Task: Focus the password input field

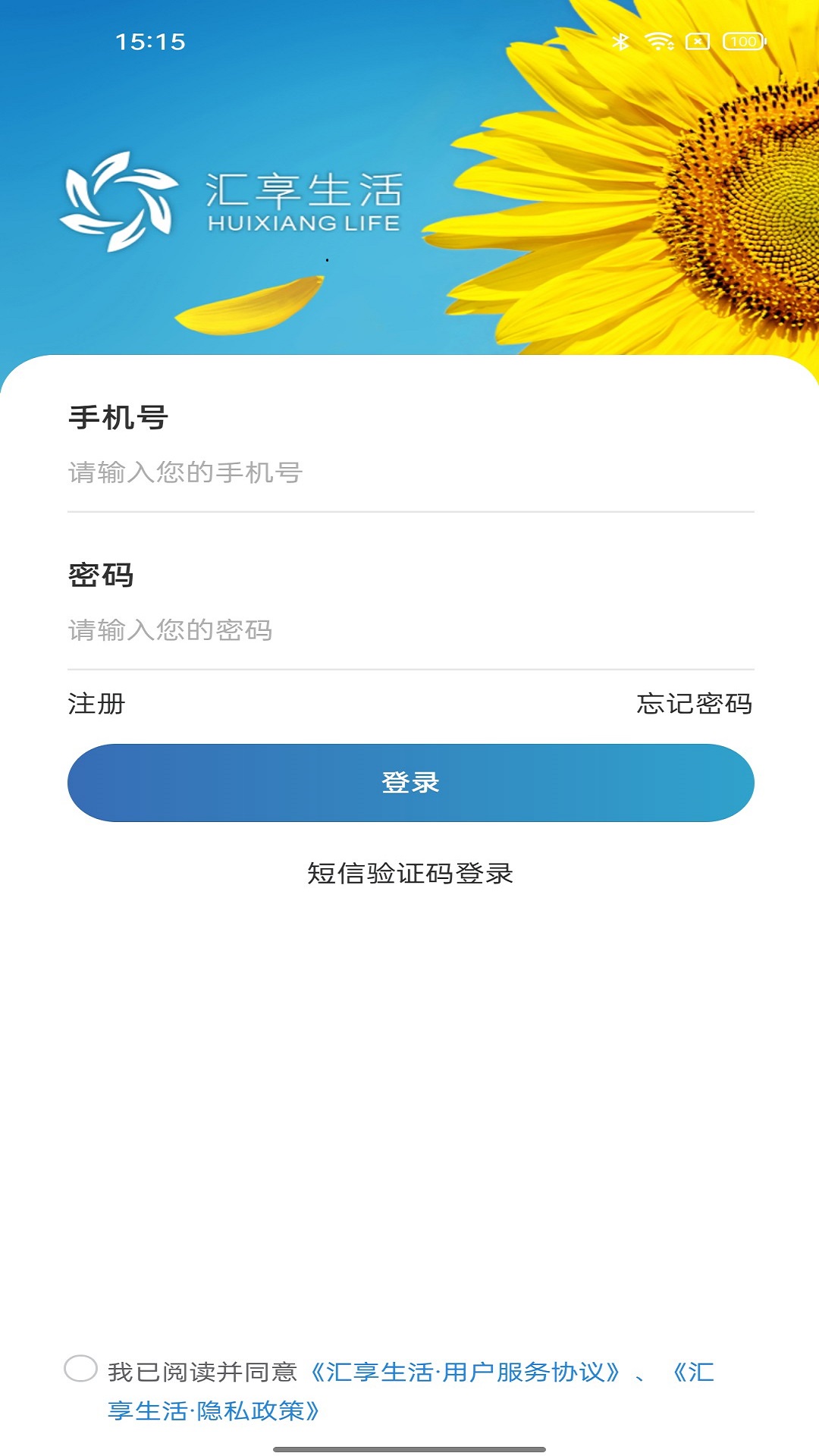Action: pyautogui.click(x=409, y=631)
